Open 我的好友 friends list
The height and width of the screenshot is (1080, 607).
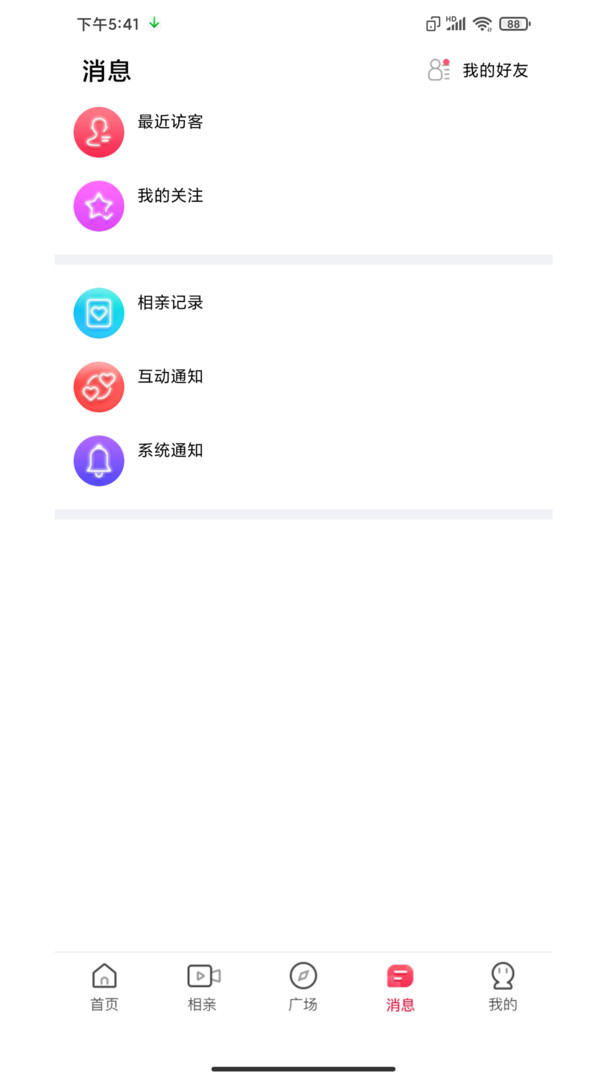(x=479, y=70)
